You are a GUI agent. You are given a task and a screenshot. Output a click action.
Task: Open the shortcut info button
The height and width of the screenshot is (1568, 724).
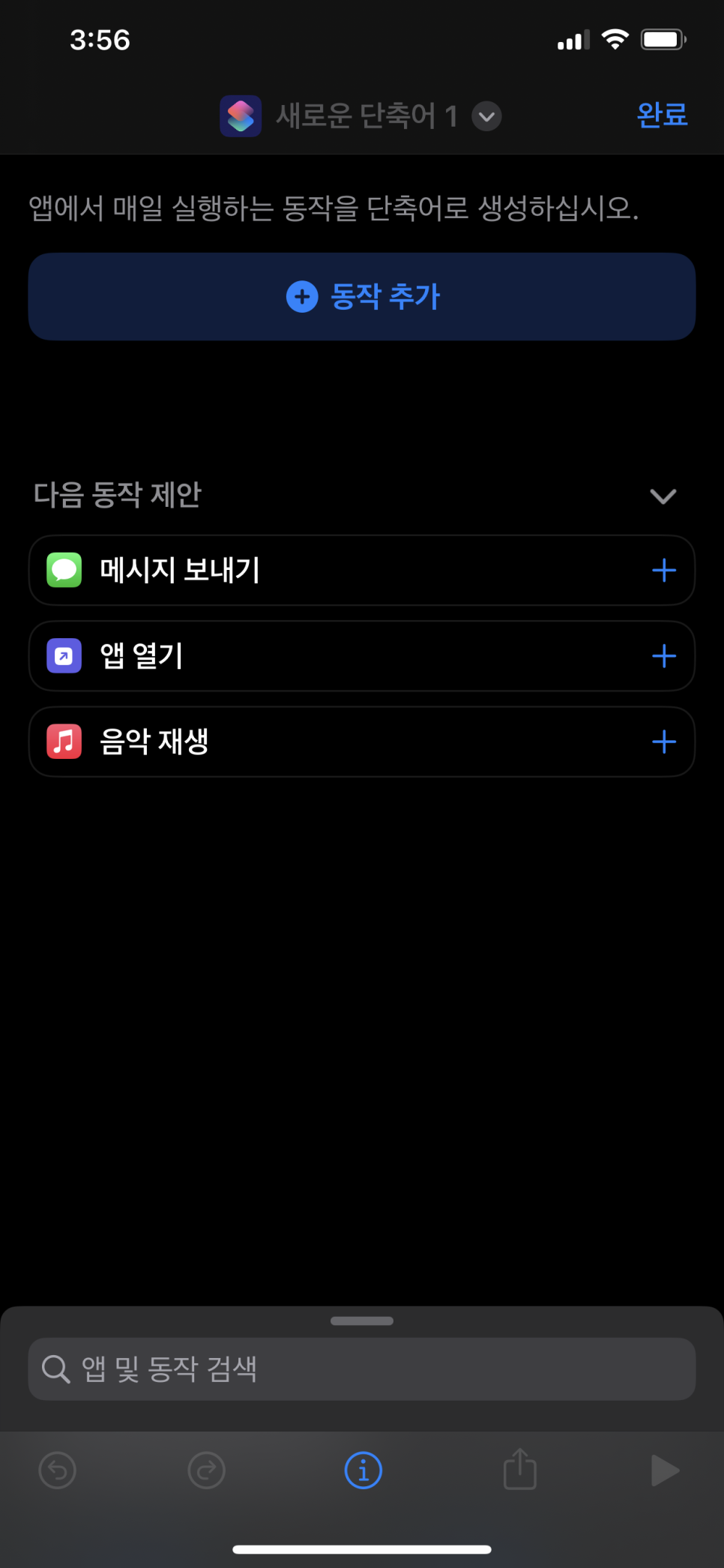pos(363,1471)
